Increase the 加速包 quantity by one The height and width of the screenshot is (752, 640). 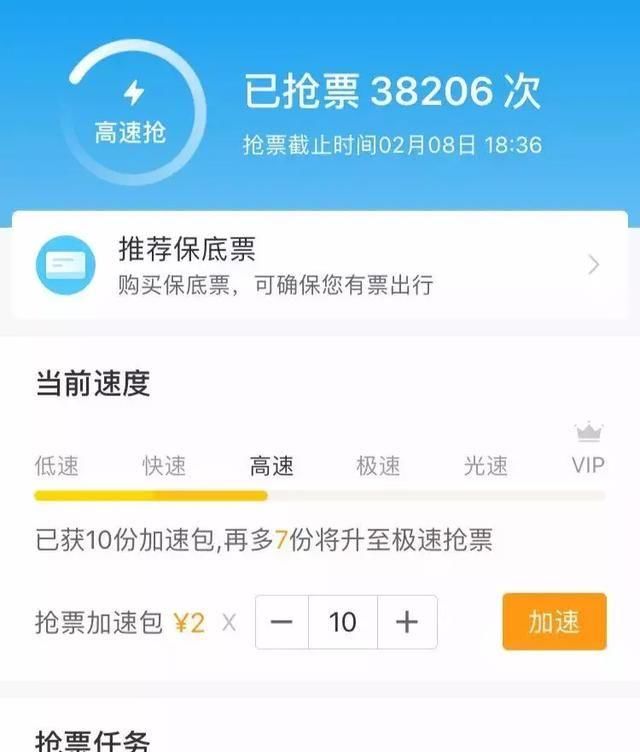click(x=406, y=622)
